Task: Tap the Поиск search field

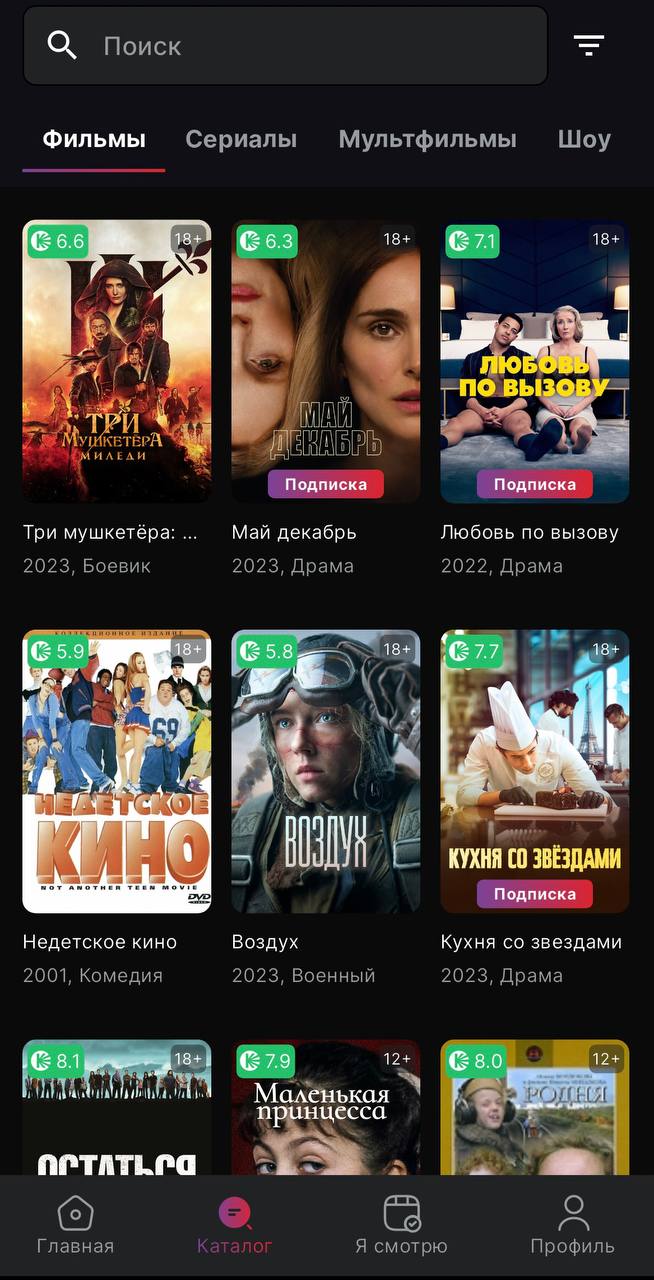Action: click(300, 46)
